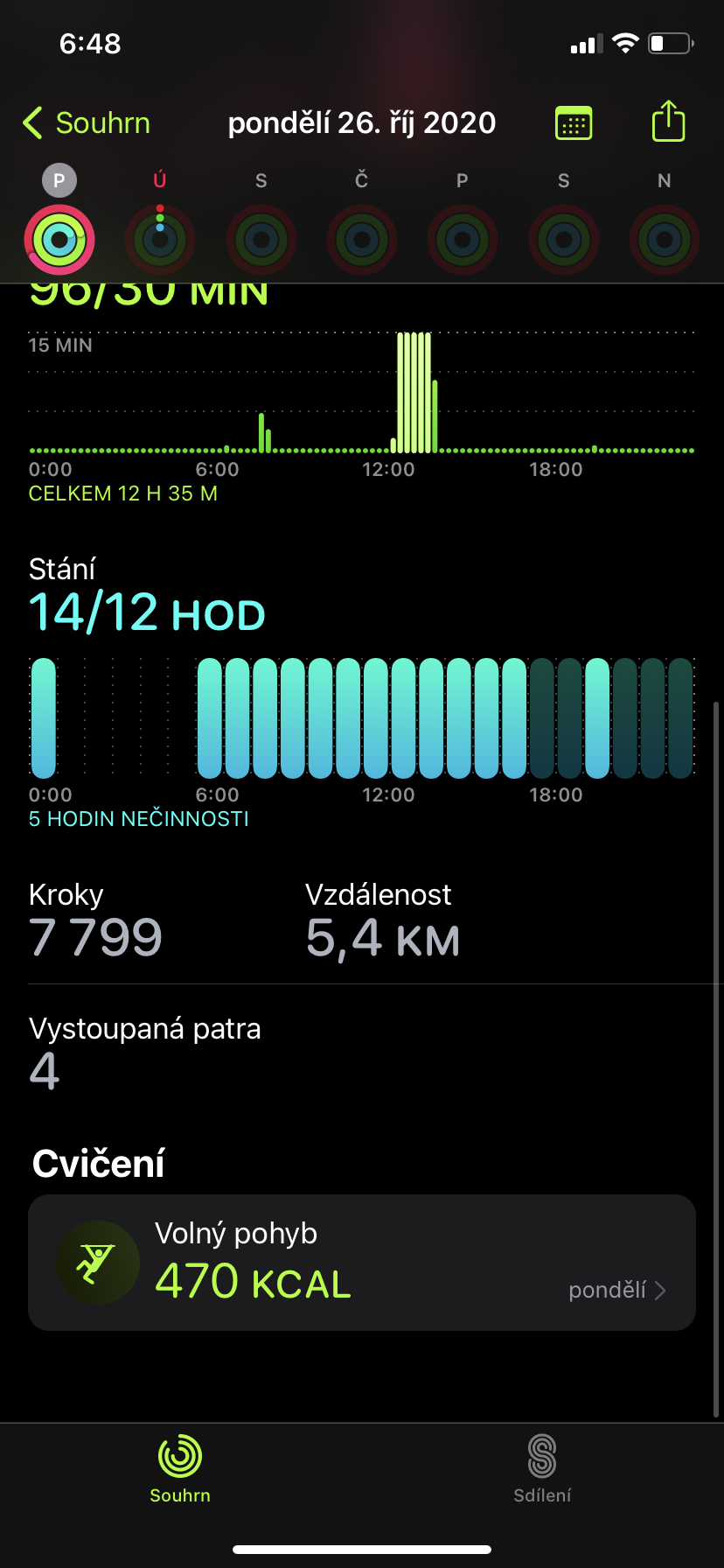This screenshot has height=1568, width=724.
Task: Select Sunday (N) activity rings
Action: coord(665,239)
